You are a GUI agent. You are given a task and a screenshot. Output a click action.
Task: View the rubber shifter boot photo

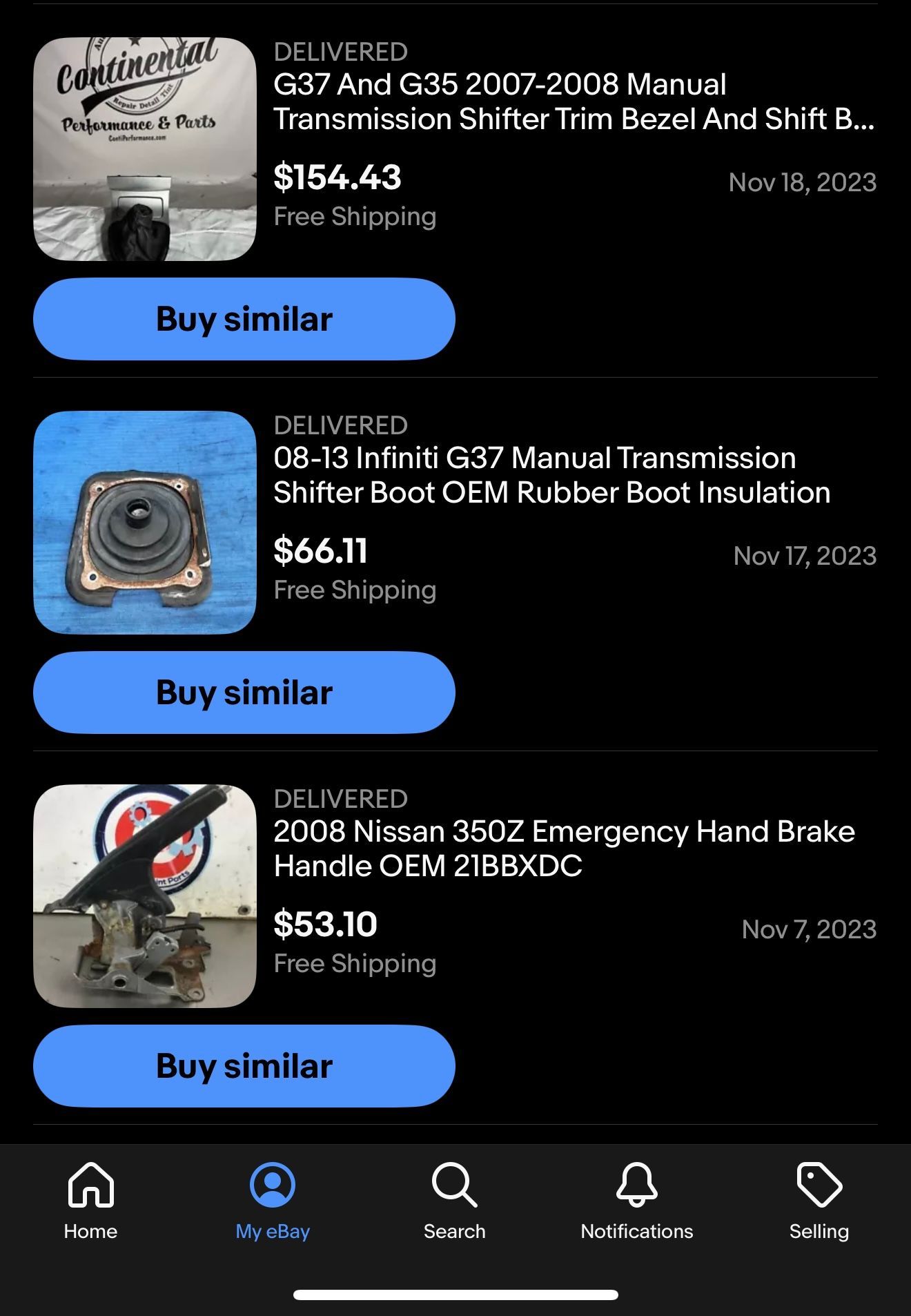[x=145, y=523]
